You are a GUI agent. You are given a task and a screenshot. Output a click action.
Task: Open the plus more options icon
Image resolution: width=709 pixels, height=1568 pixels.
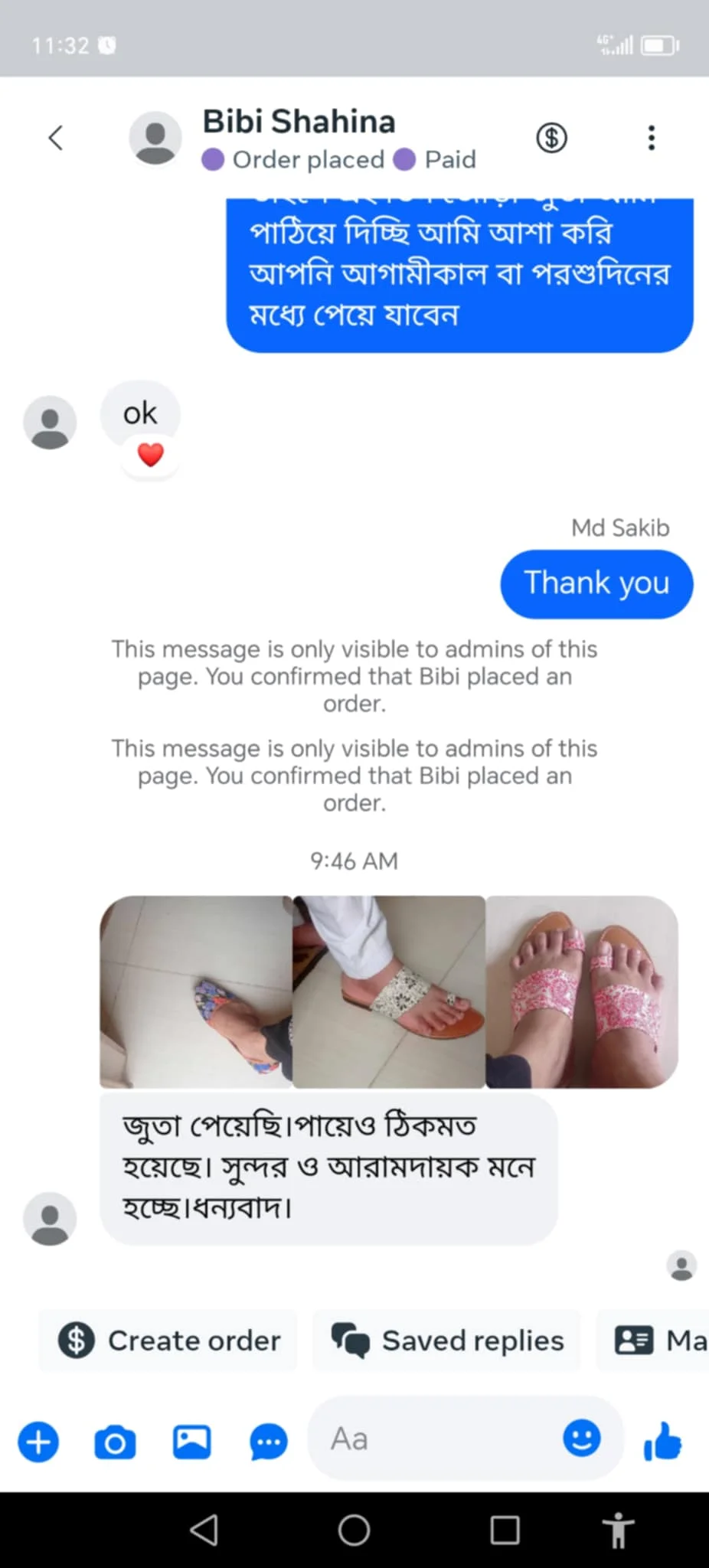coord(38,1442)
